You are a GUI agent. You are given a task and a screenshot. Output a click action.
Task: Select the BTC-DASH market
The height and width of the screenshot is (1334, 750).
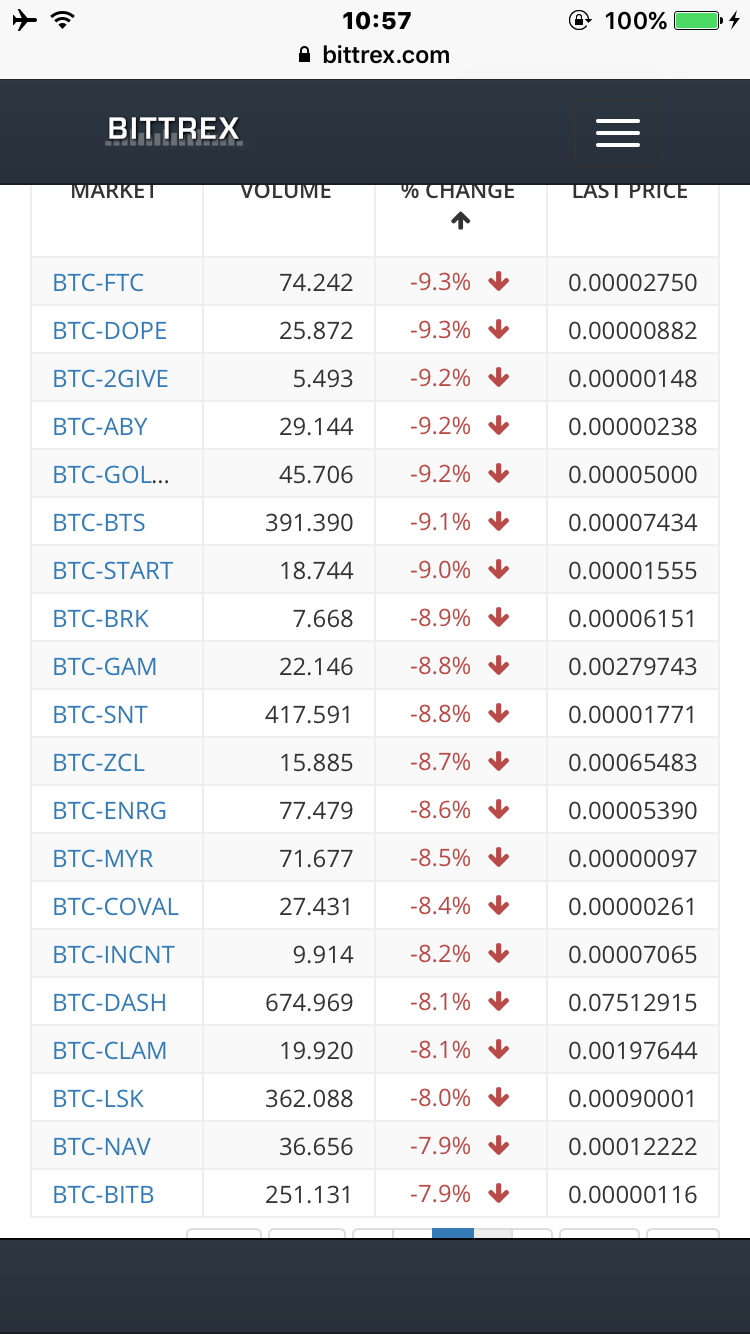tap(110, 1003)
